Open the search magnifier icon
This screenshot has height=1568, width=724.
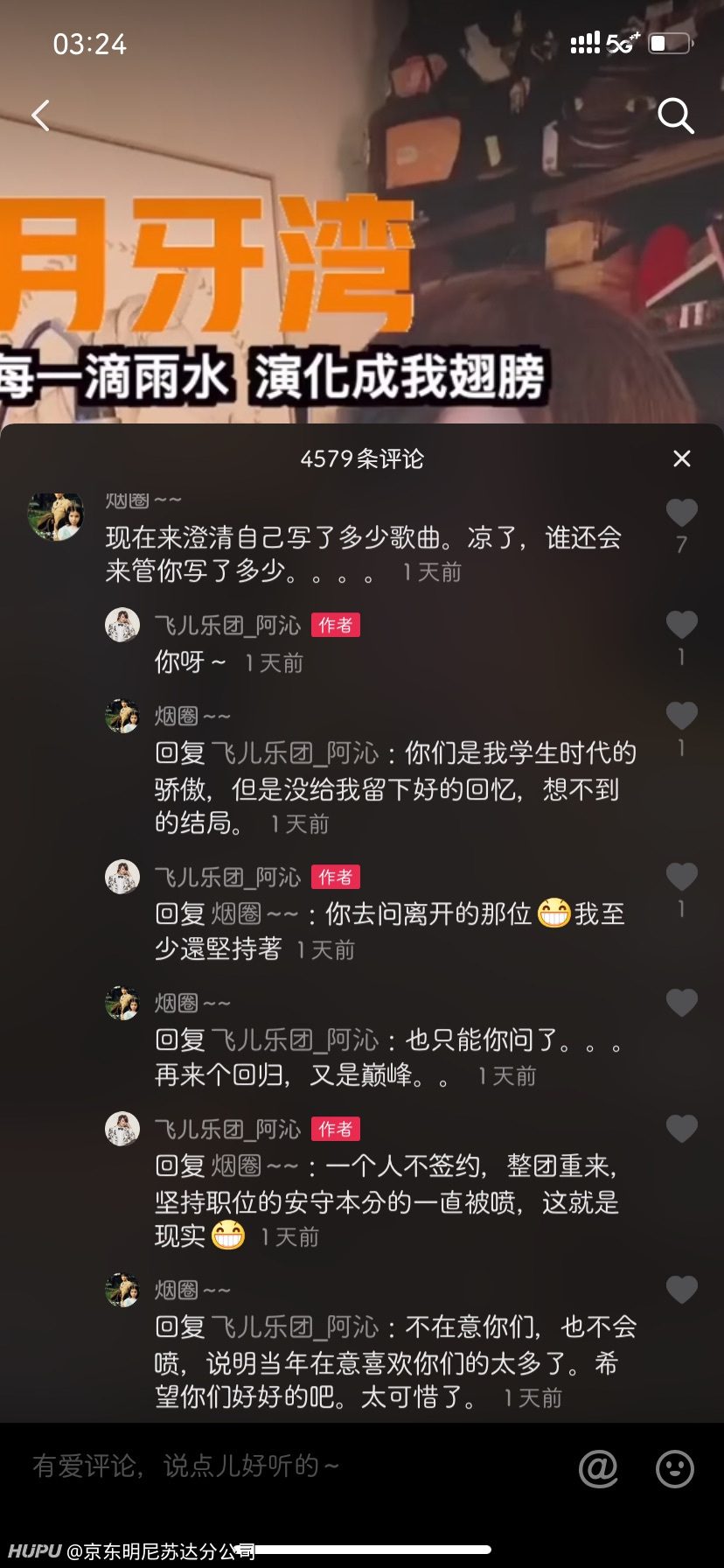(676, 115)
